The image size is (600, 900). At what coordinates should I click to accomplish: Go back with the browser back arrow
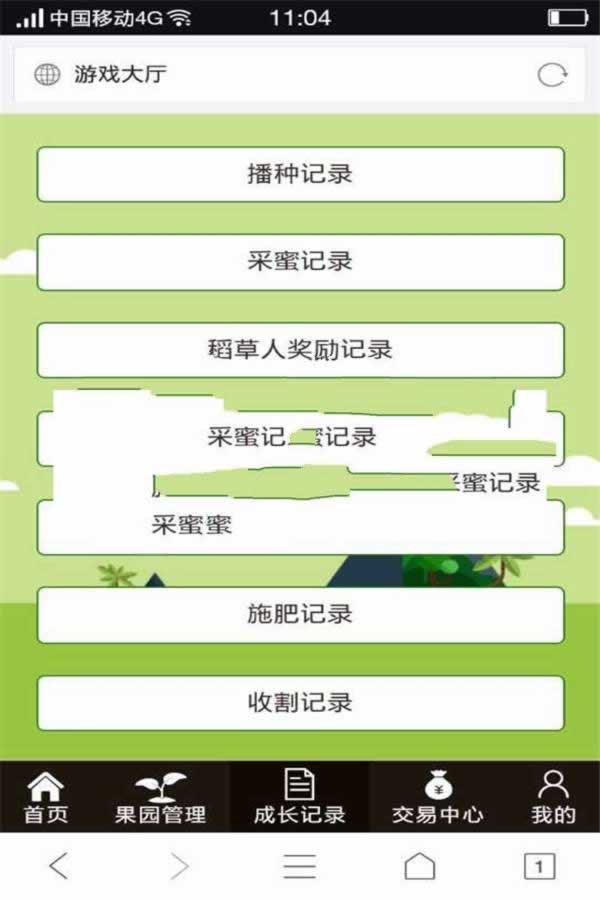click(x=59, y=866)
